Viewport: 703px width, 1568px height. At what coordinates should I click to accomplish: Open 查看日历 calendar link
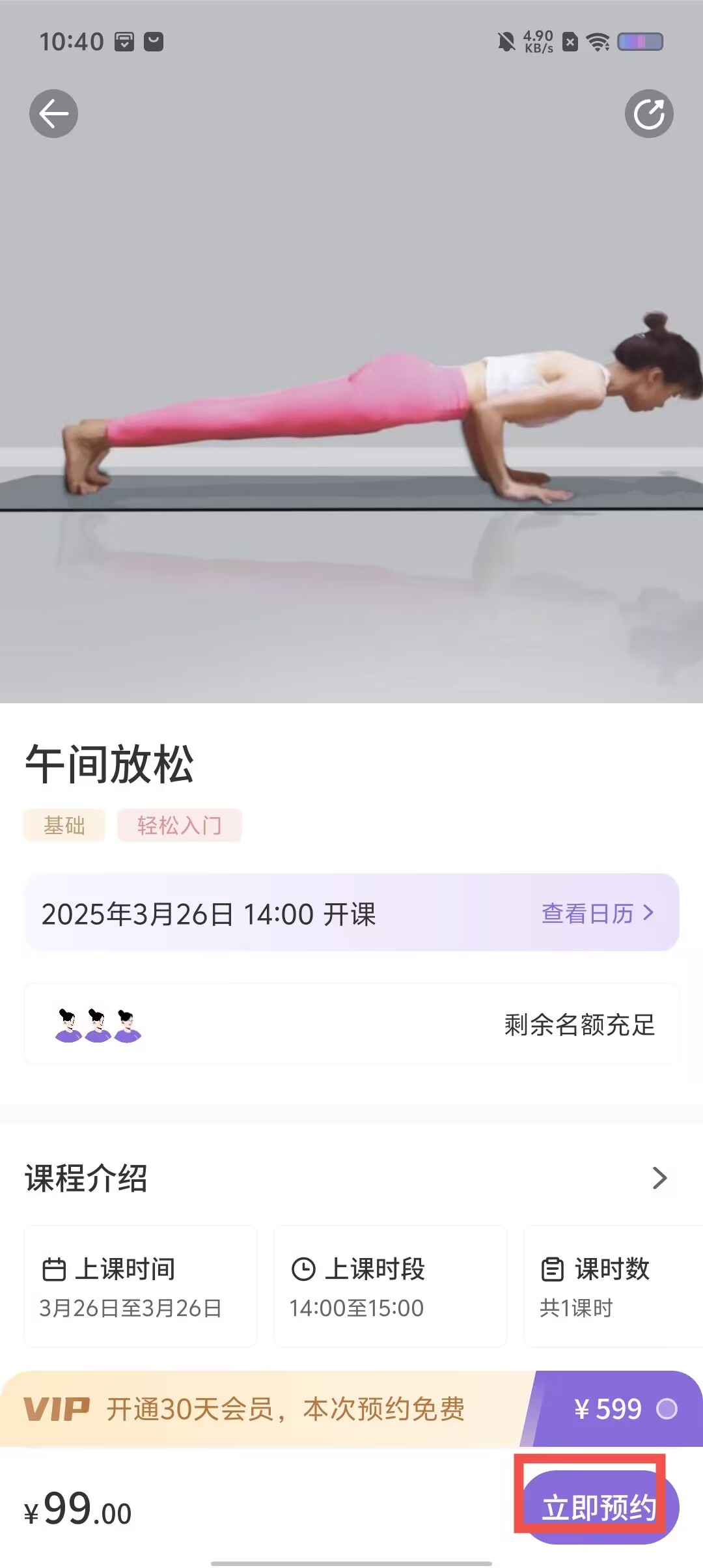(596, 914)
